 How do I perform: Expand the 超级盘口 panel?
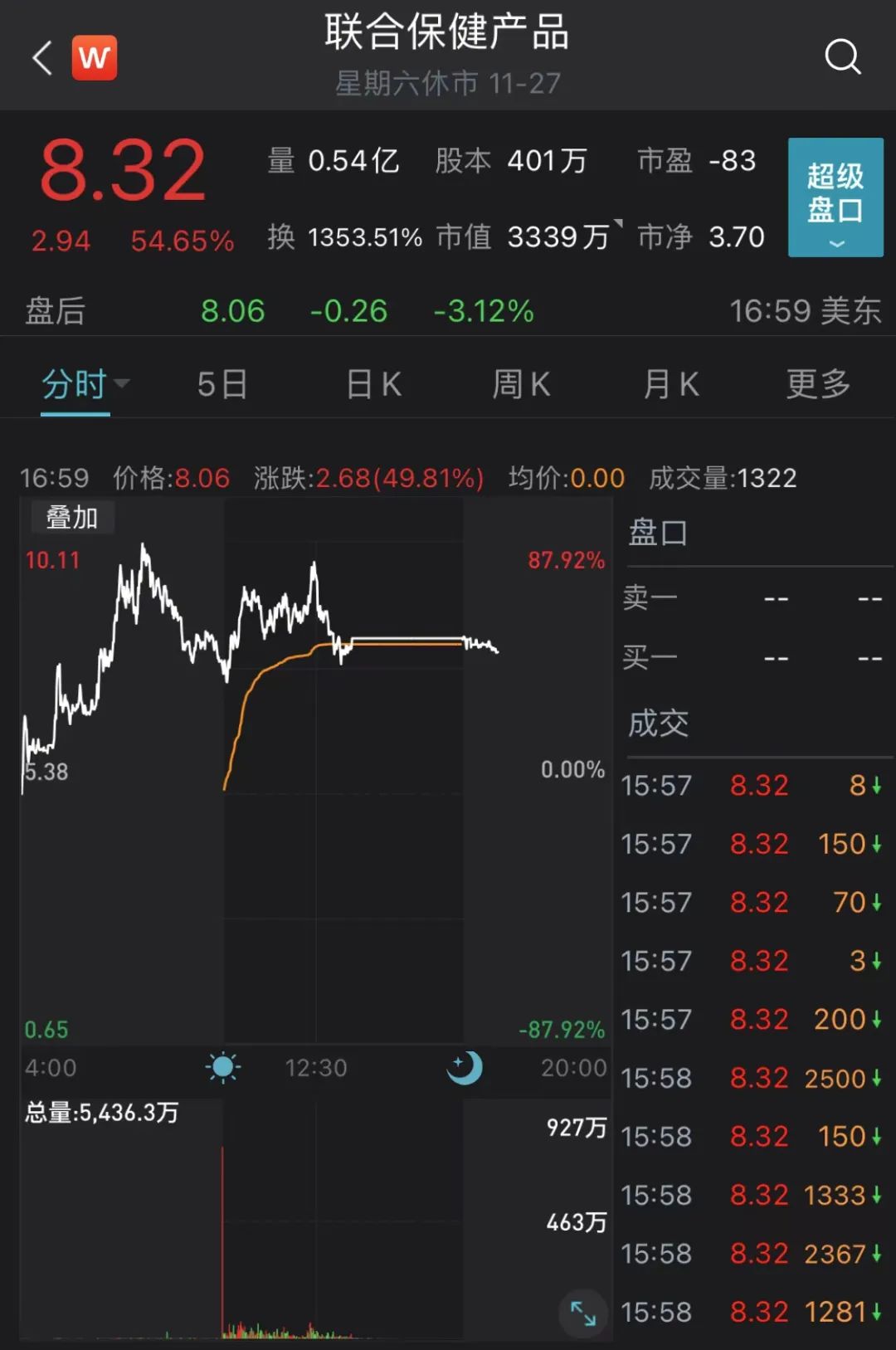[x=835, y=197]
